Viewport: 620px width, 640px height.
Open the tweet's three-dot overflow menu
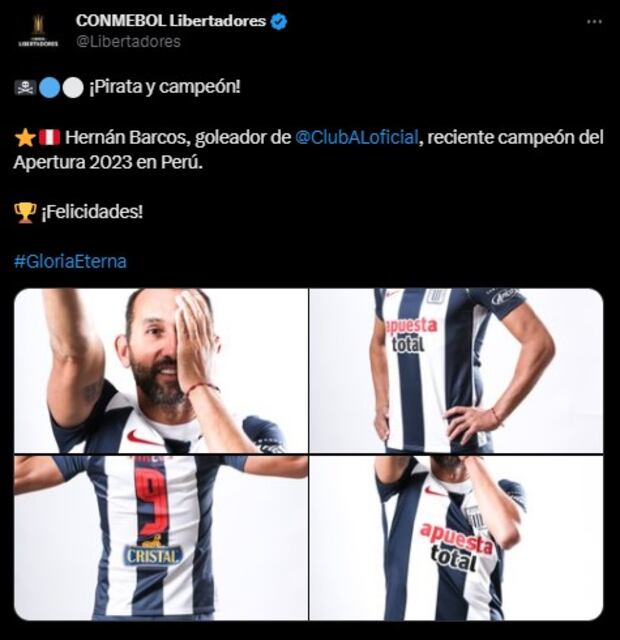point(594,22)
